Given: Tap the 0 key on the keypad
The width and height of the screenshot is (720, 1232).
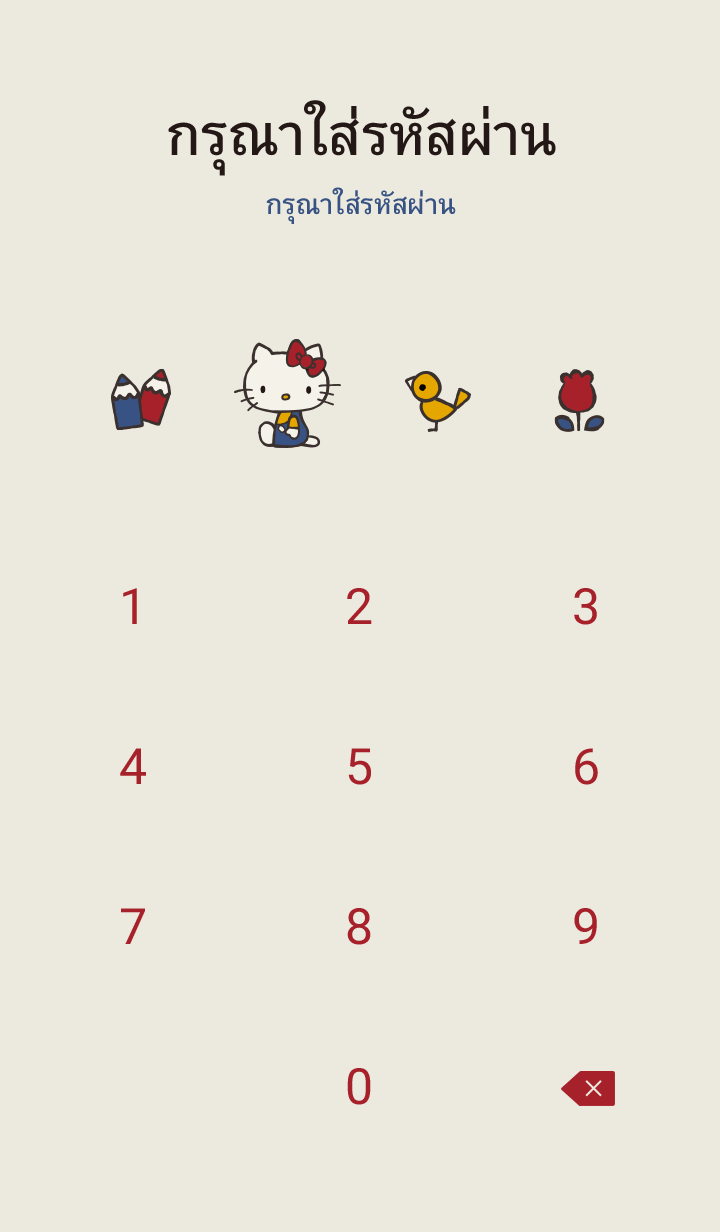Looking at the screenshot, I should pyautogui.click(x=359, y=1087).
